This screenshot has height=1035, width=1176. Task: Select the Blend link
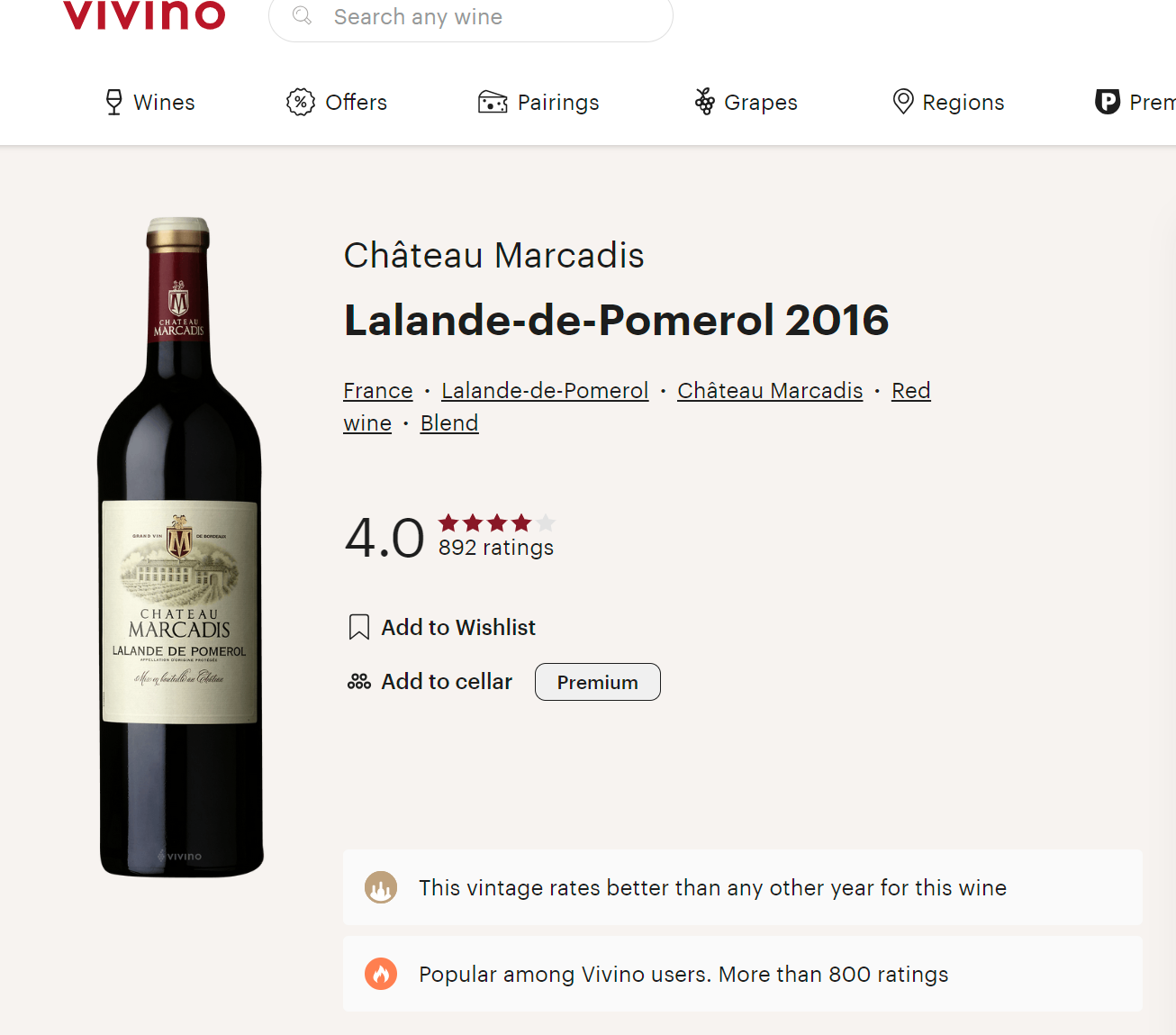click(449, 423)
